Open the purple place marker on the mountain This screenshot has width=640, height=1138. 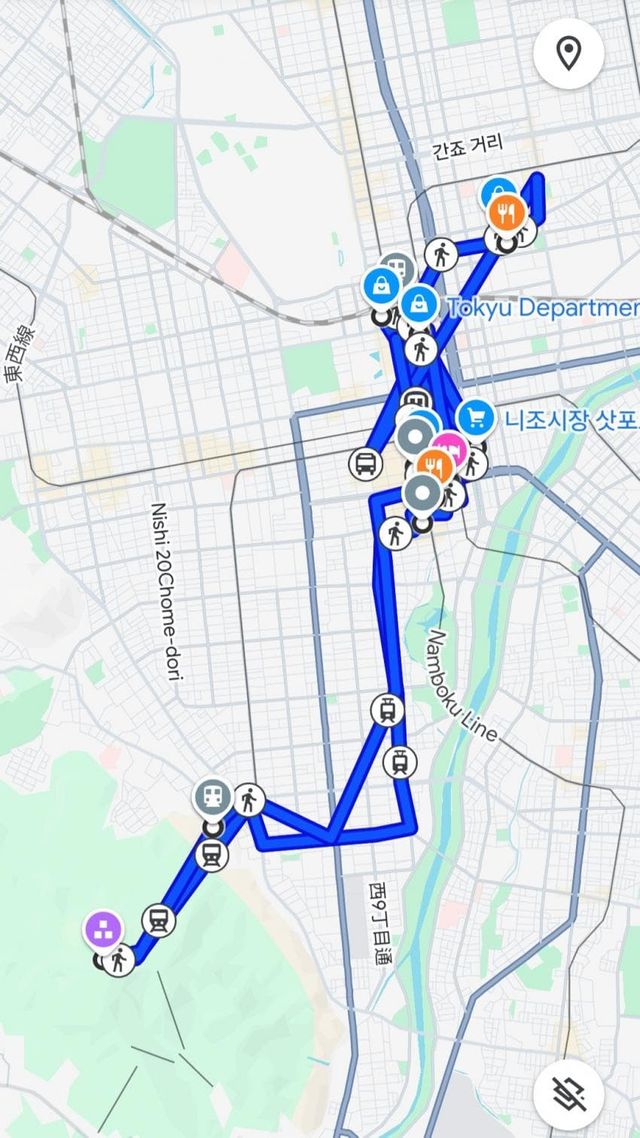[102, 929]
